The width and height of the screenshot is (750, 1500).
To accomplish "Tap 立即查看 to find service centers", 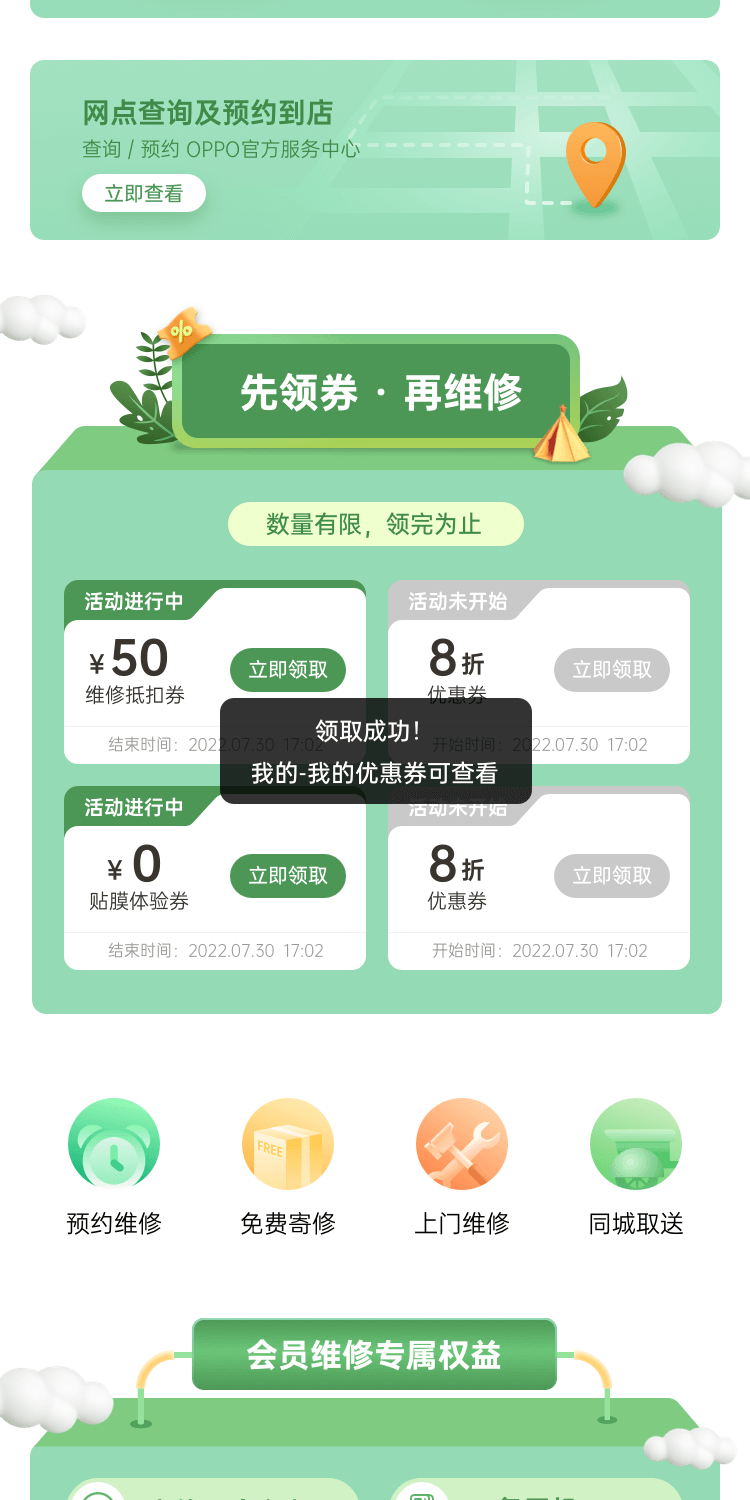I will pyautogui.click(x=144, y=193).
